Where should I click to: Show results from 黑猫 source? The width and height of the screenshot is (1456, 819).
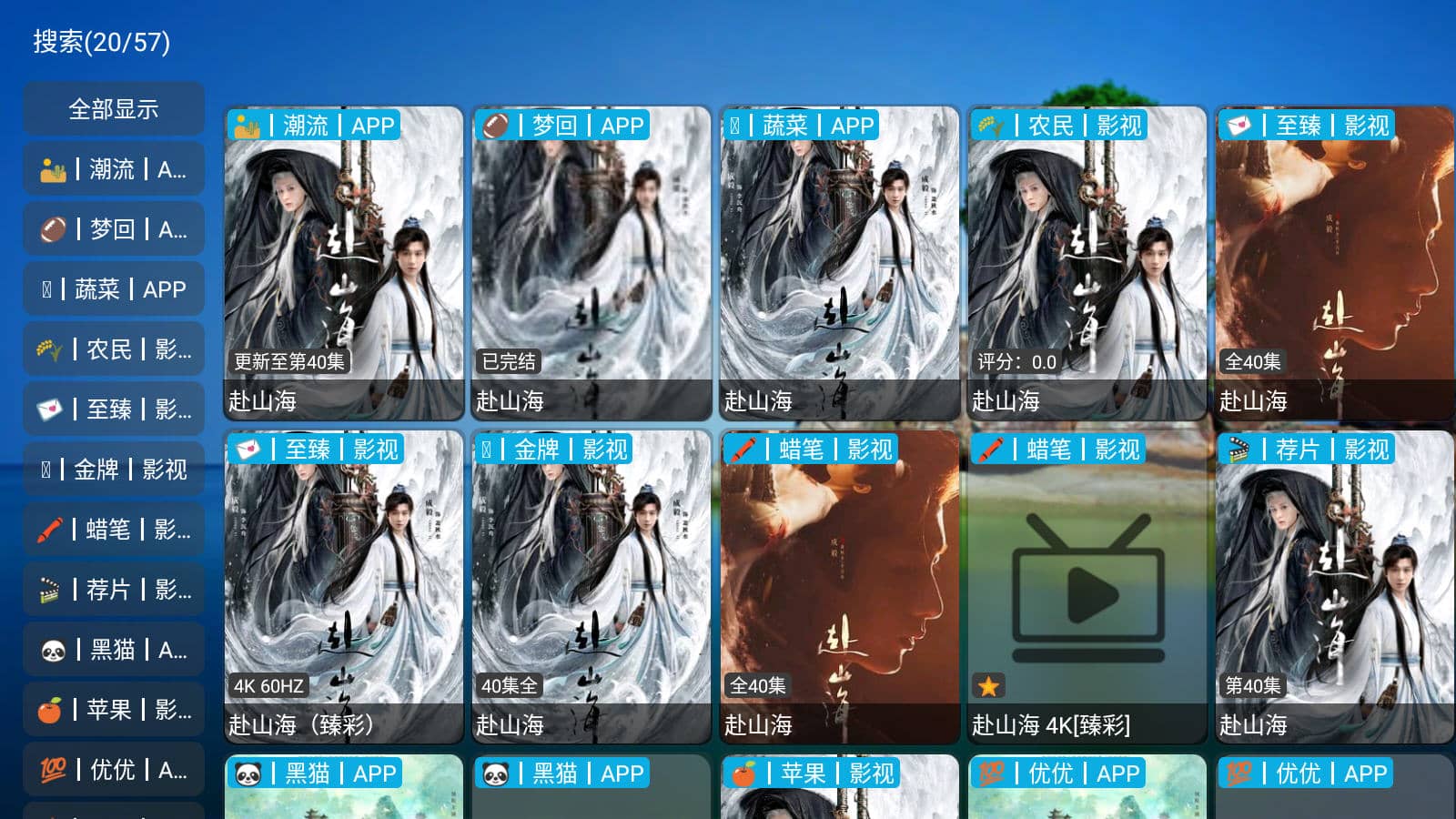pos(114,650)
